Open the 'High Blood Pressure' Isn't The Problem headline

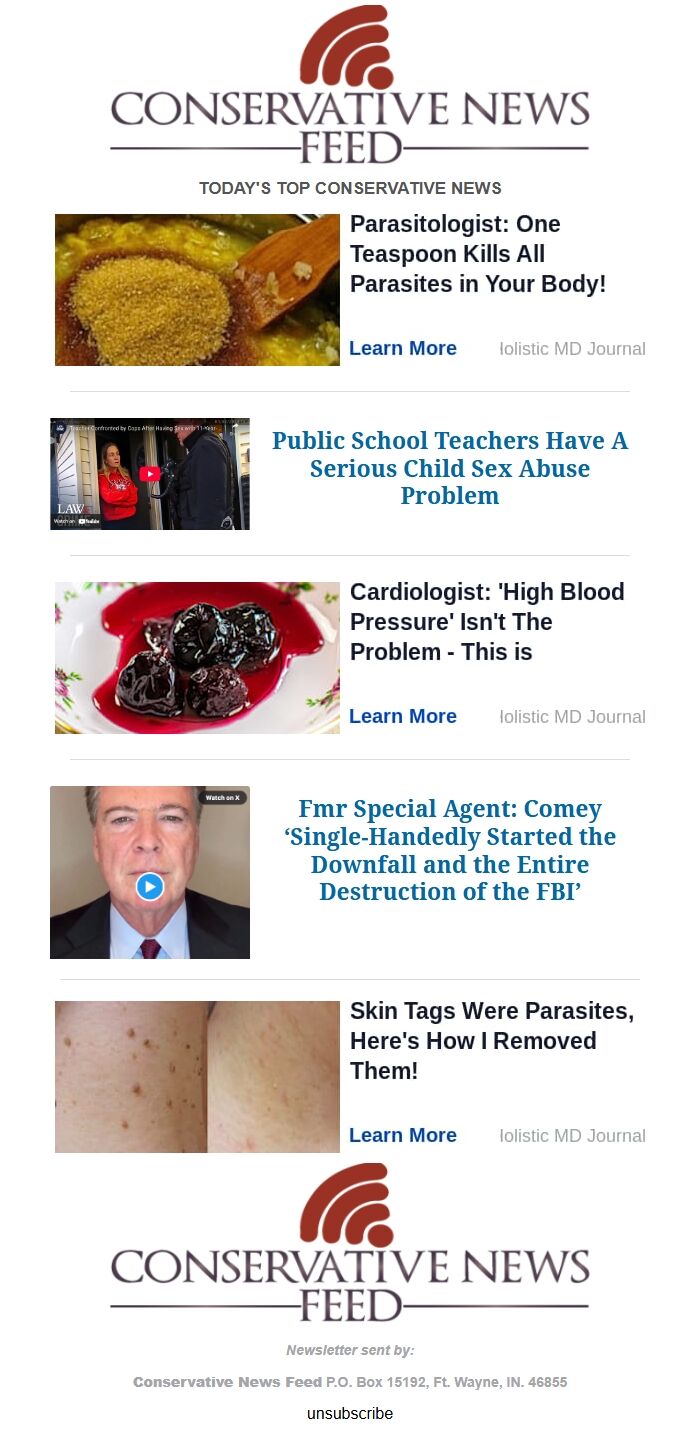(487, 622)
